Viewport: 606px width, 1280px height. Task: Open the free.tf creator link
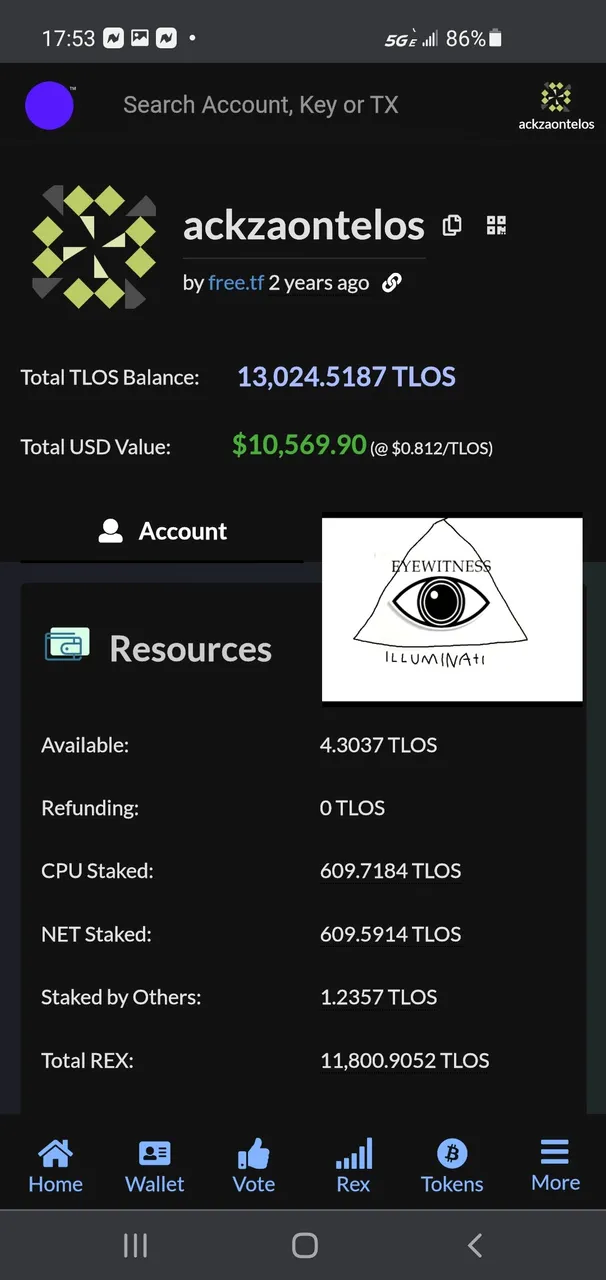click(x=236, y=283)
